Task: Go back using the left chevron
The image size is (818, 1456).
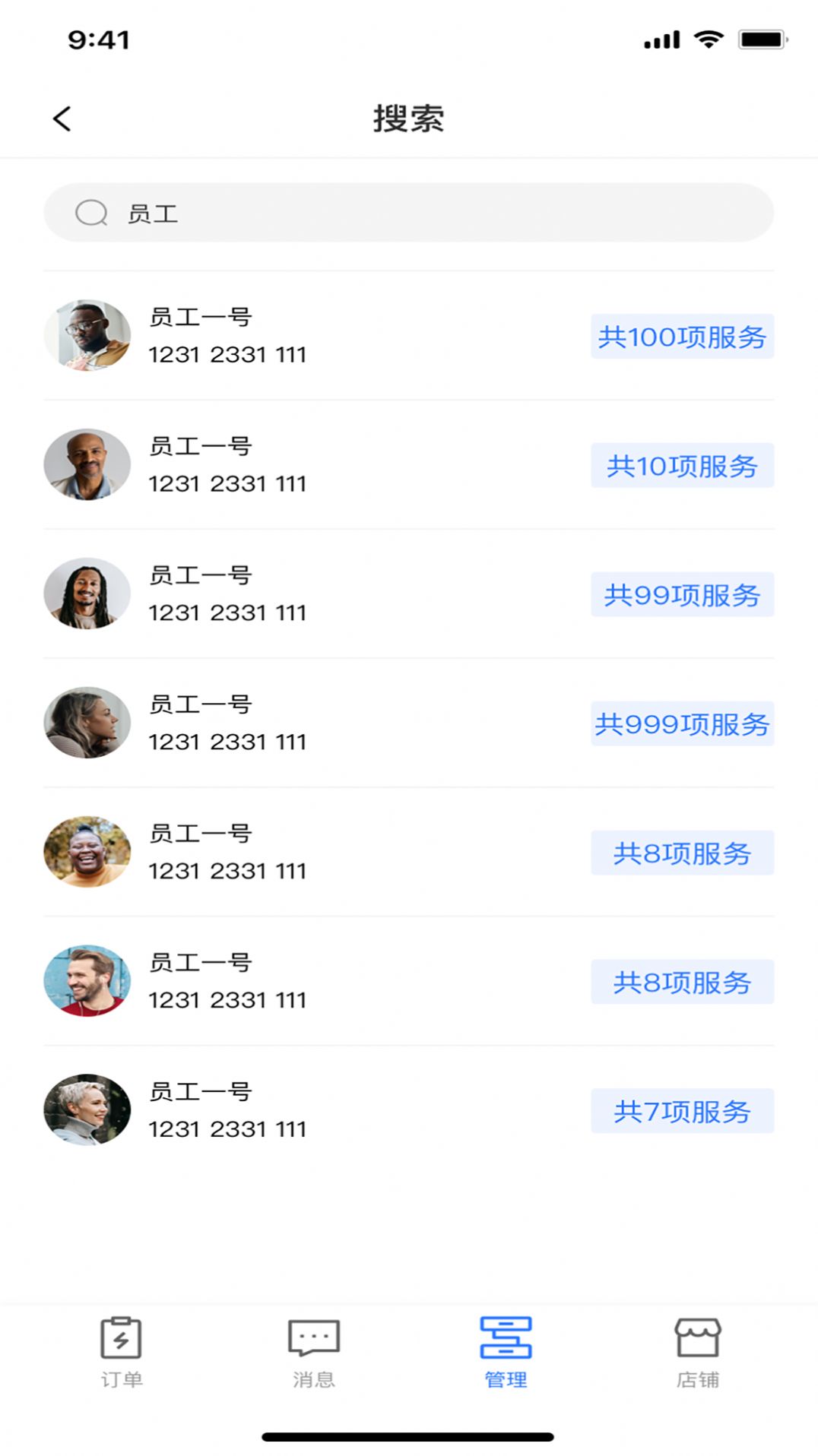Action: [x=62, y=118]
